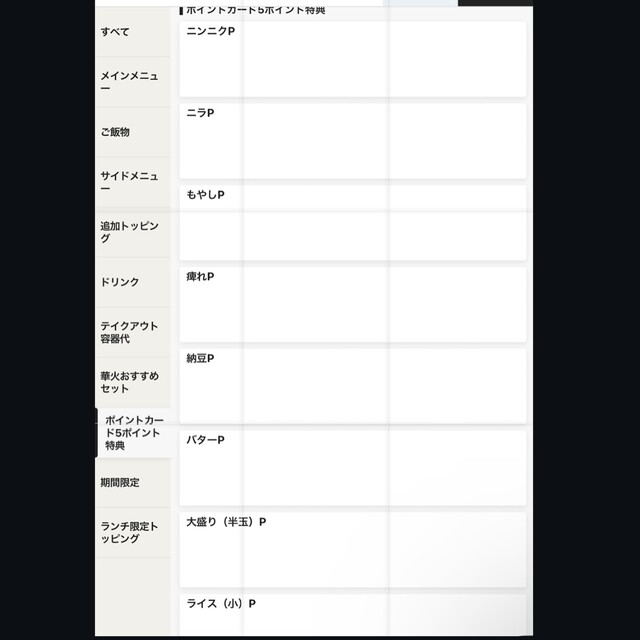Select ポイントカード5ポイント特典 category
The height and width of the screenshot is (640, 640).
click(134, 433)
